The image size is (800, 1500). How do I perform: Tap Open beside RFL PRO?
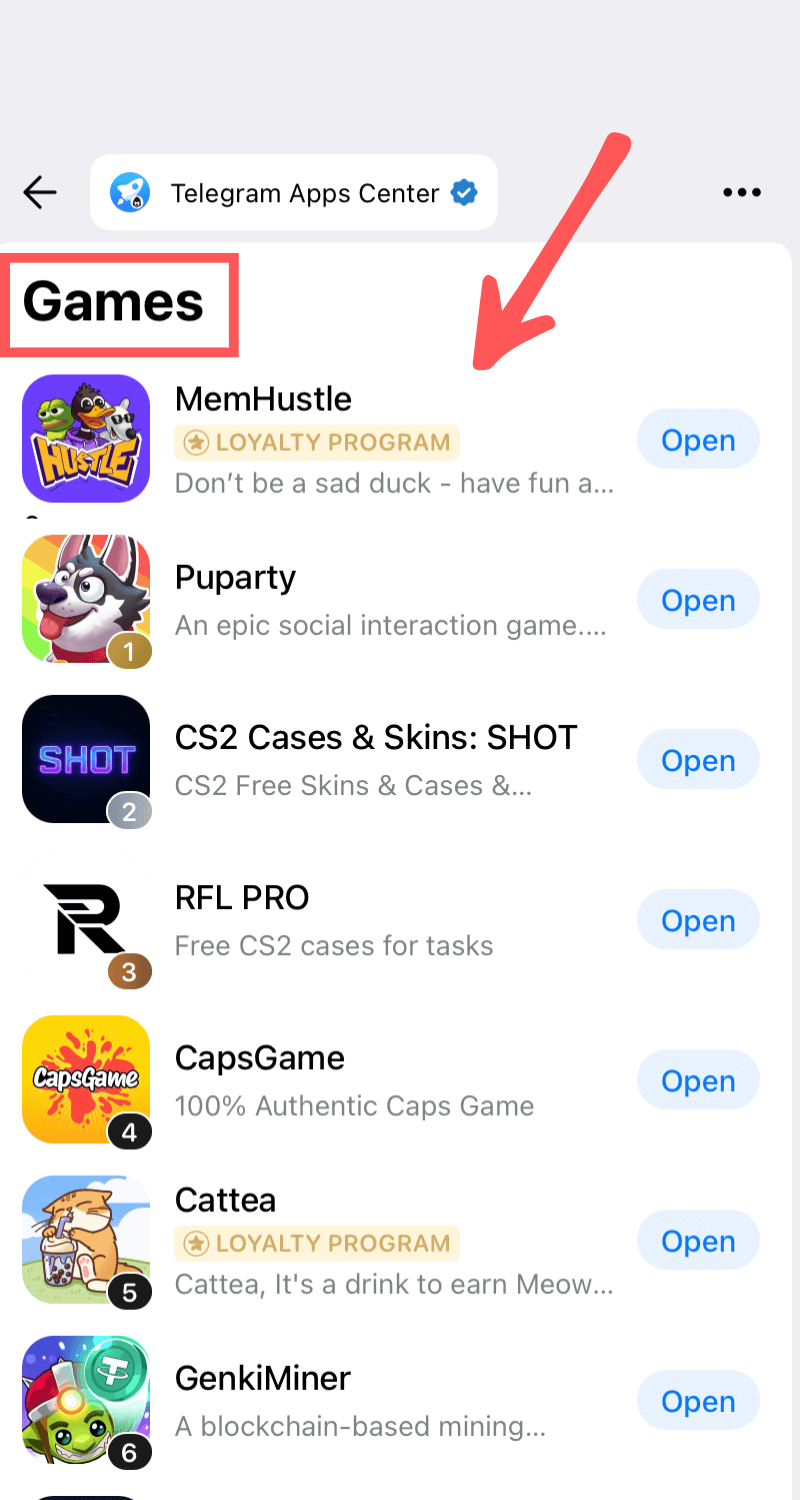click(x=698, y=920)
